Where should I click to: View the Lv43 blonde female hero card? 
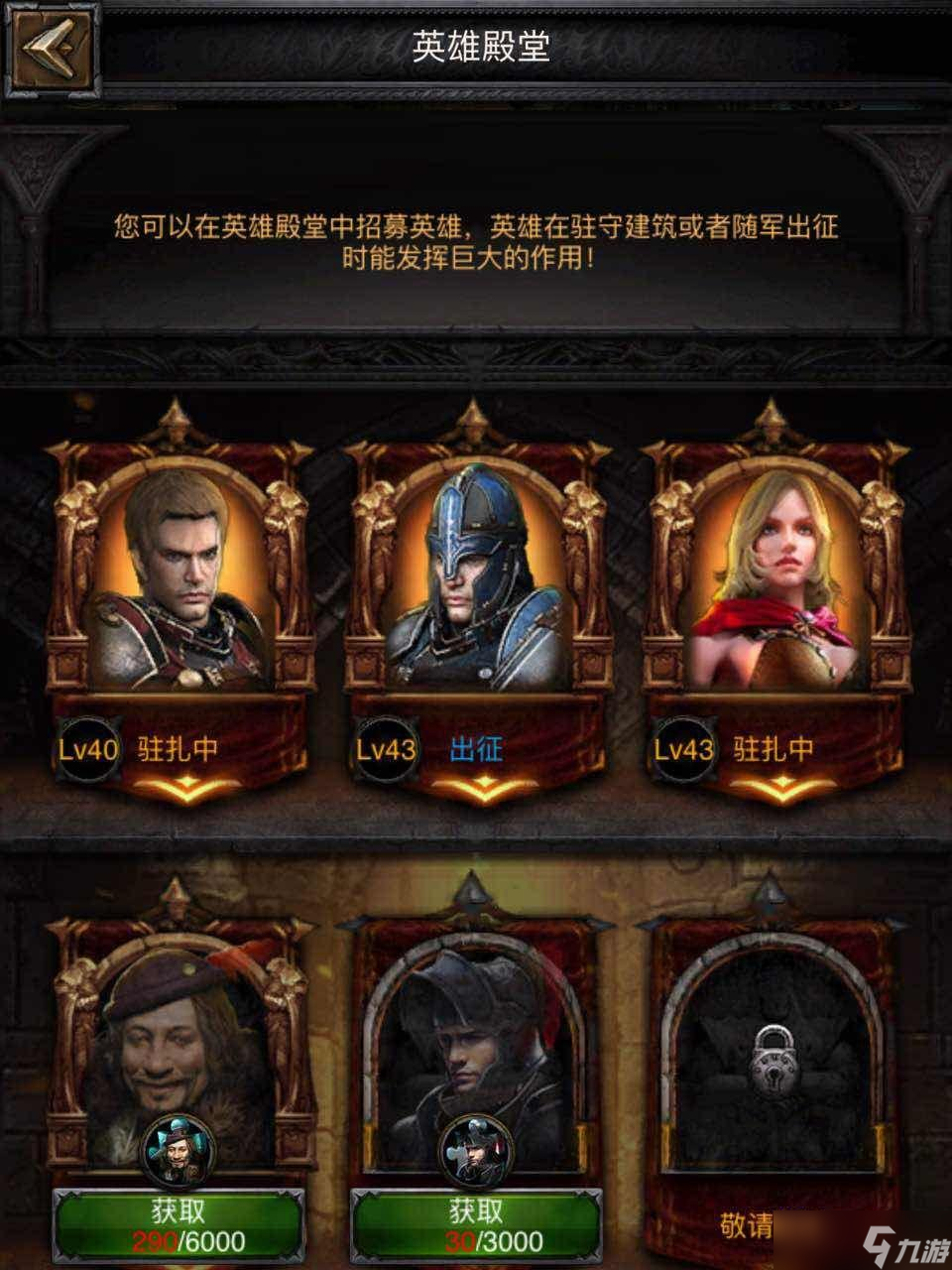pos(776,575)
